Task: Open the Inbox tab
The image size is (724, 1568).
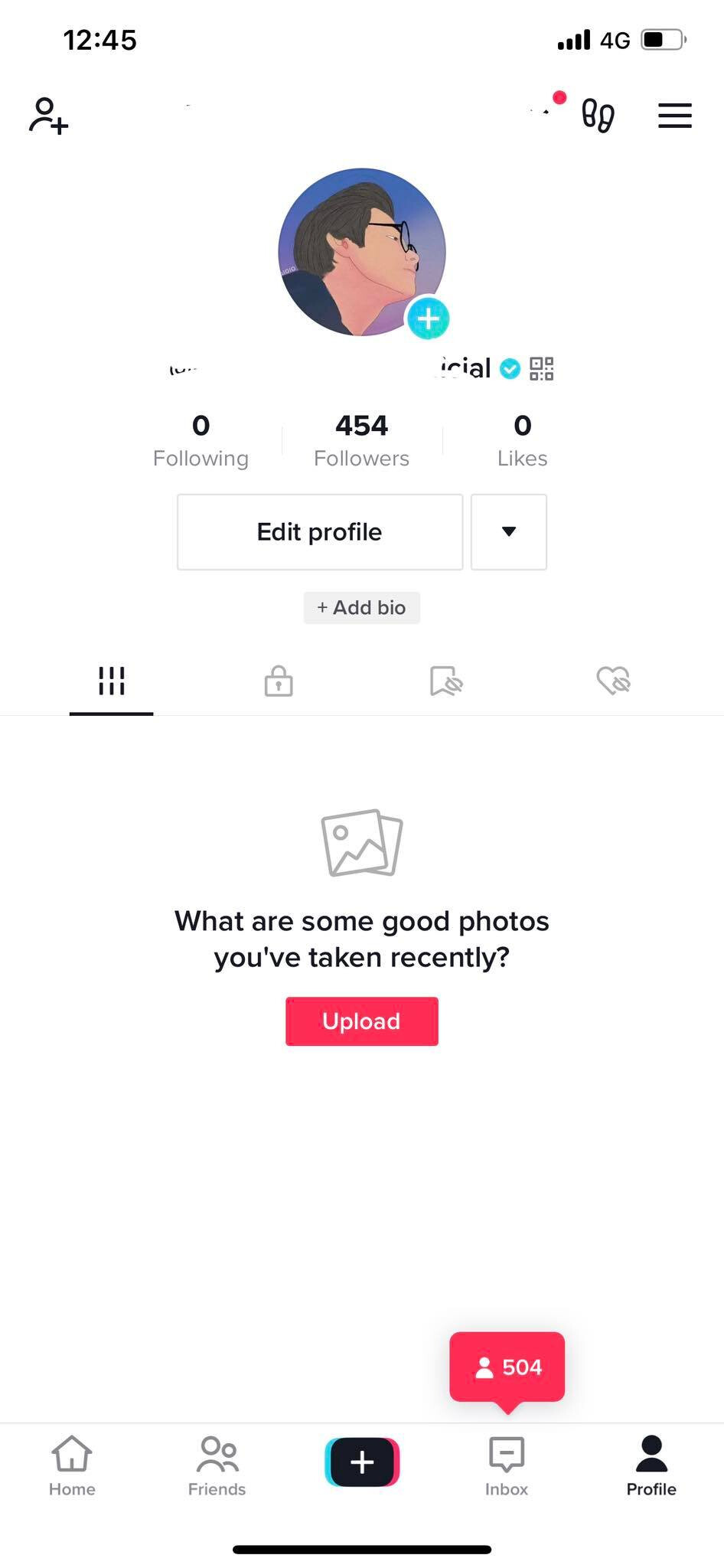Action: pyautogui.click(x=507, y=1466)
